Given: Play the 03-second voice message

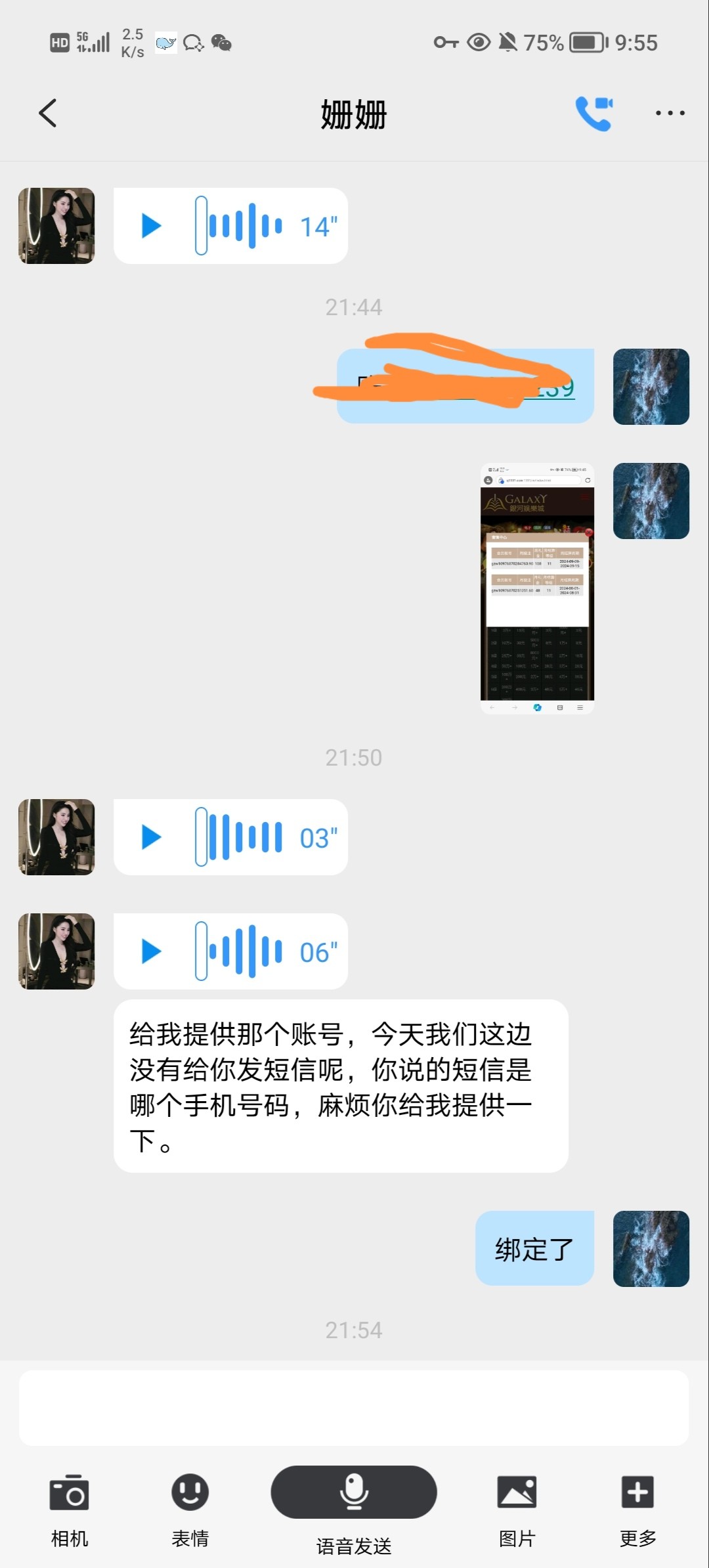Looking at the screenshot, I should [152, 837].
